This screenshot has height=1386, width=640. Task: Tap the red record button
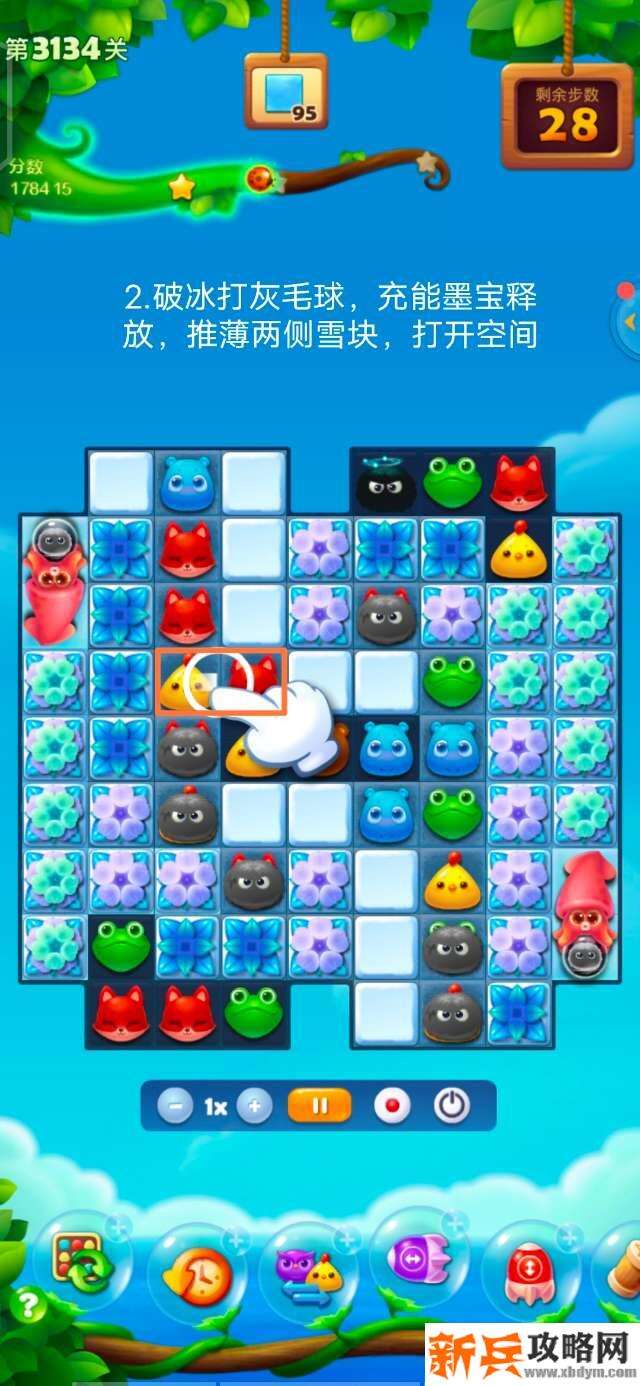click(x=391, y=1106)
